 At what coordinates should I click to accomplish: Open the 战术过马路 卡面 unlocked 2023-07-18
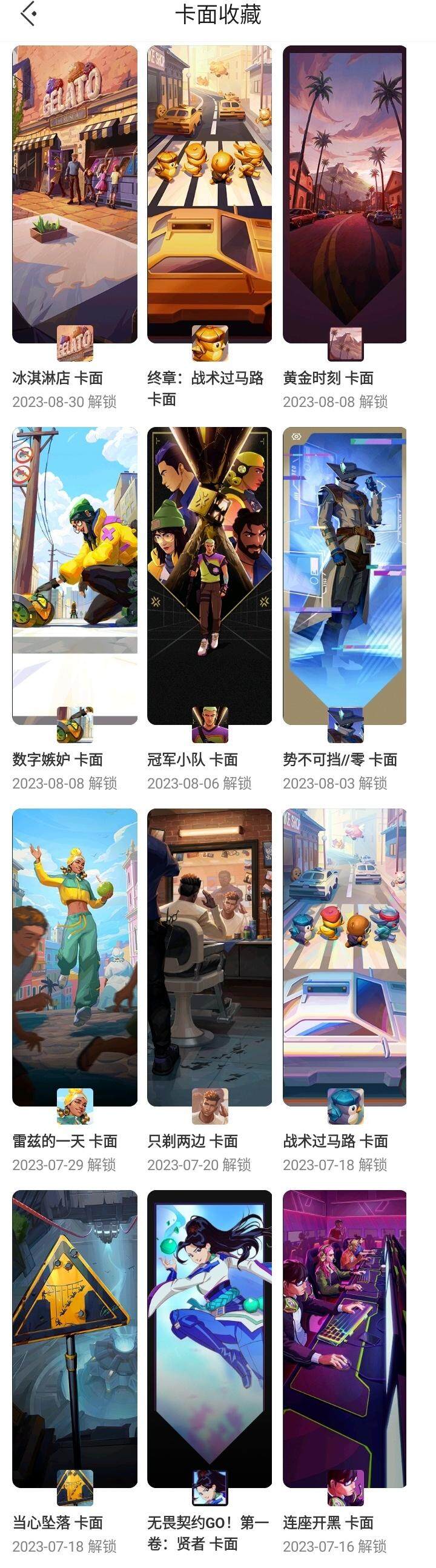(x=345, y=957)
